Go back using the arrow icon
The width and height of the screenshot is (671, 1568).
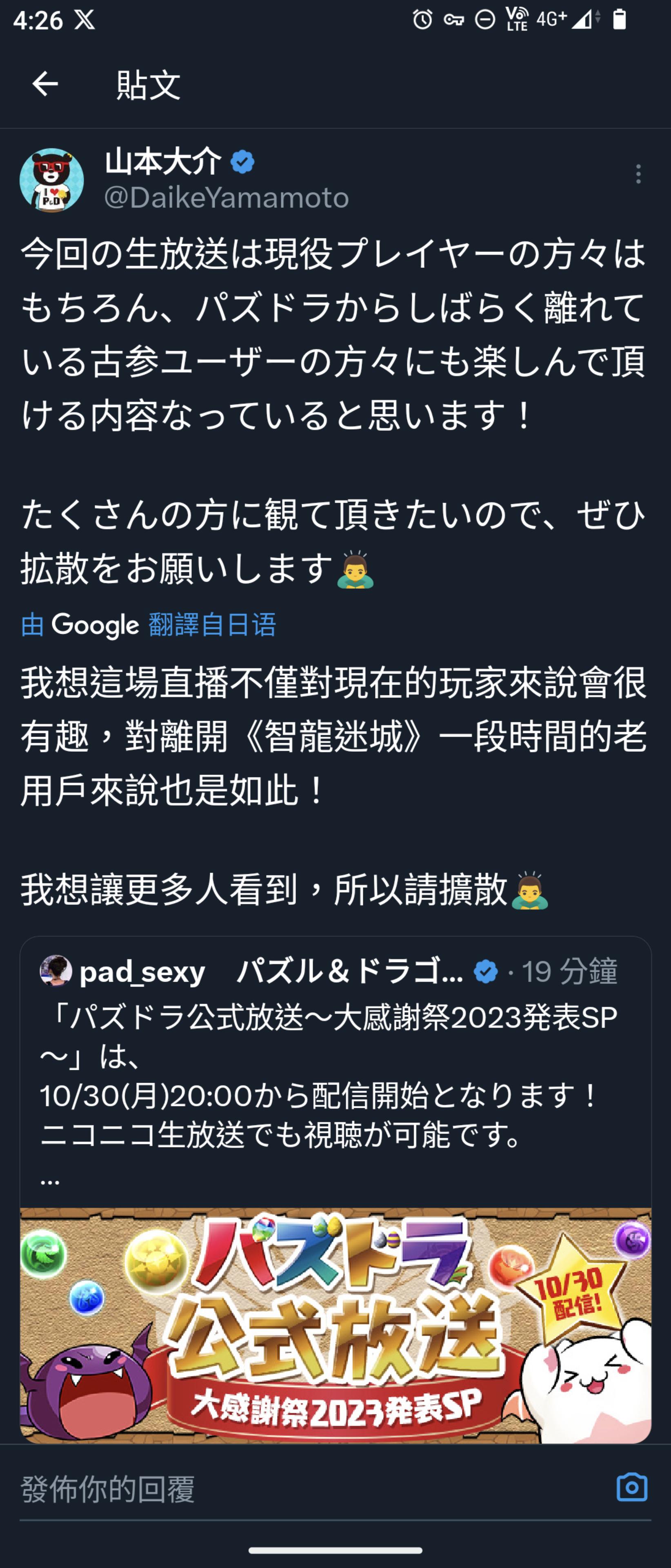pyautogui.click(x=45, y=84)
